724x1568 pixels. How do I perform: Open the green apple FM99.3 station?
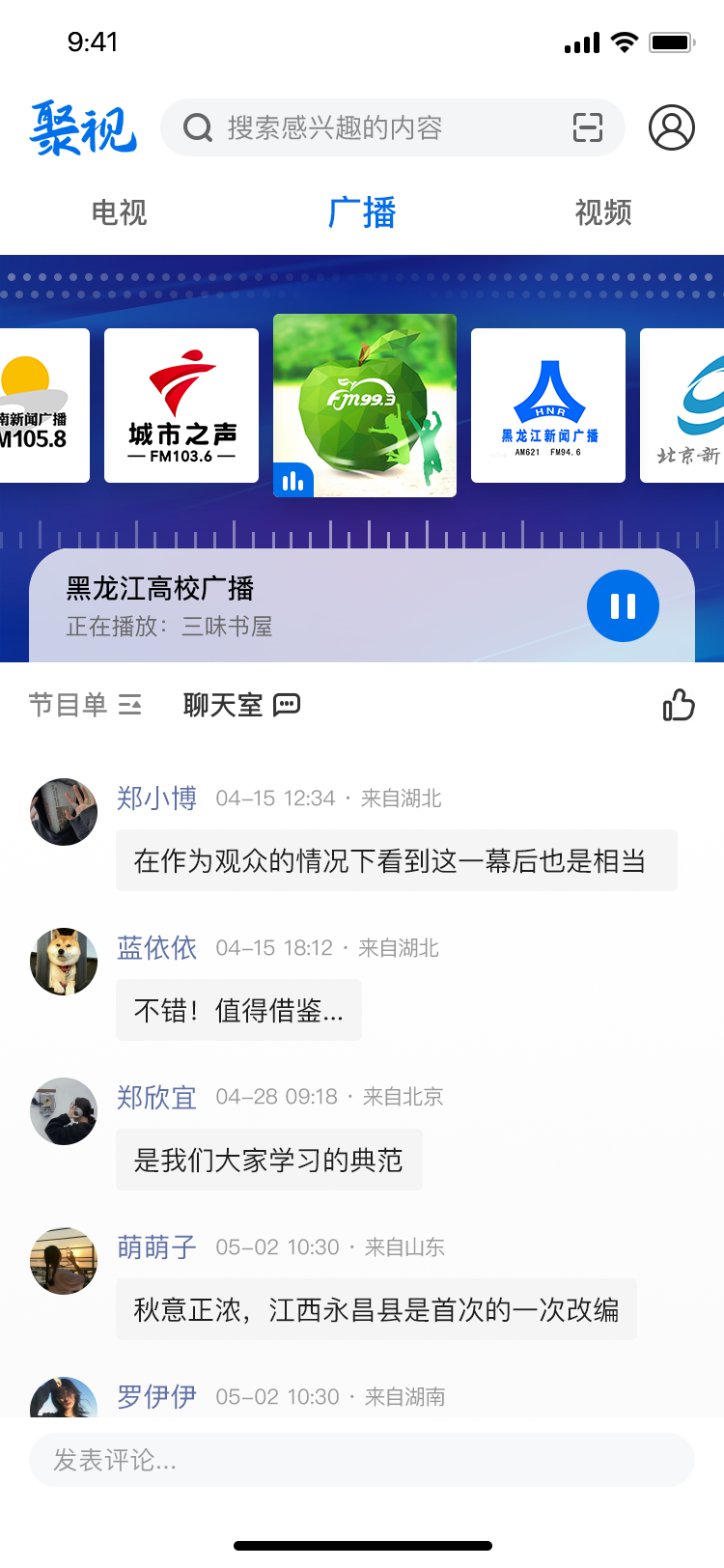point(365,406)
